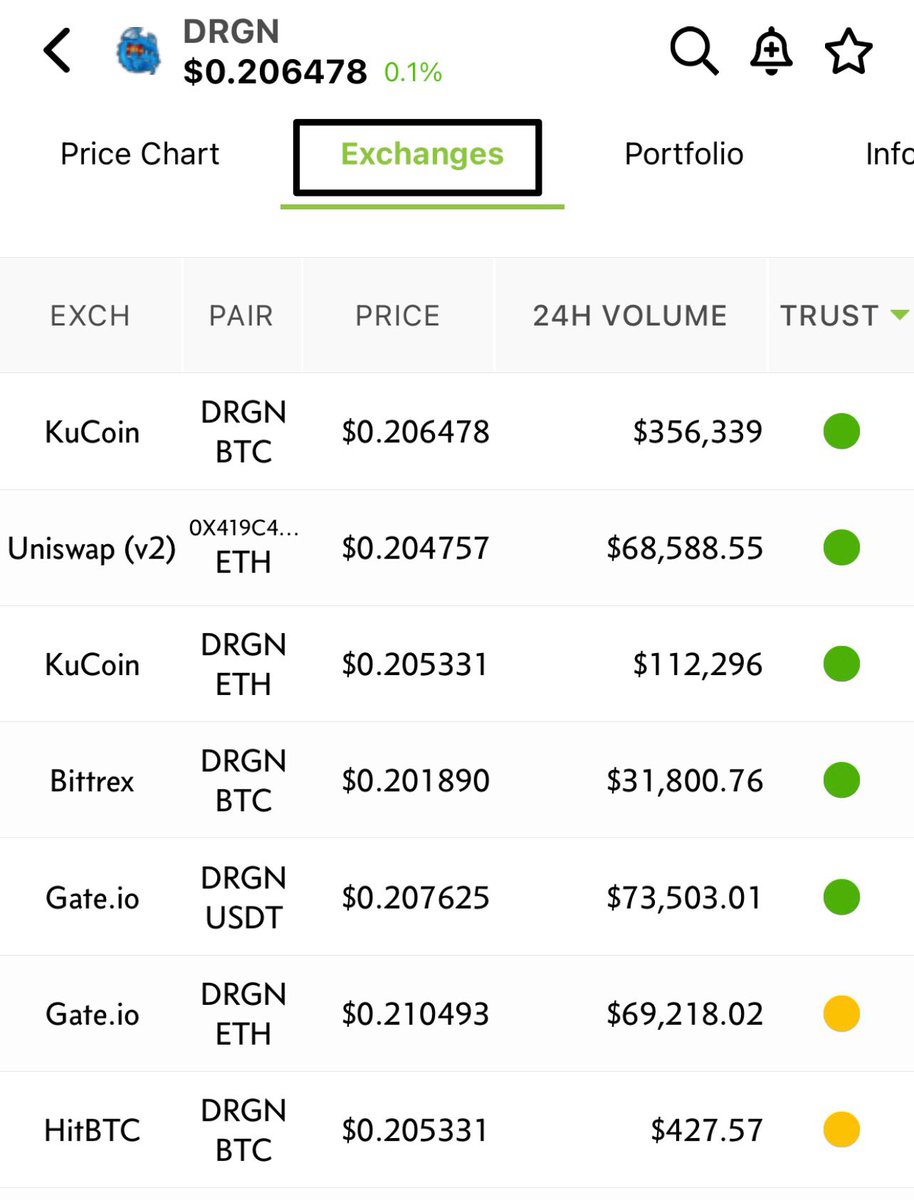Open the search magnifier icon
Screen dimensions: 914x1200
click(x=693, y=50)
